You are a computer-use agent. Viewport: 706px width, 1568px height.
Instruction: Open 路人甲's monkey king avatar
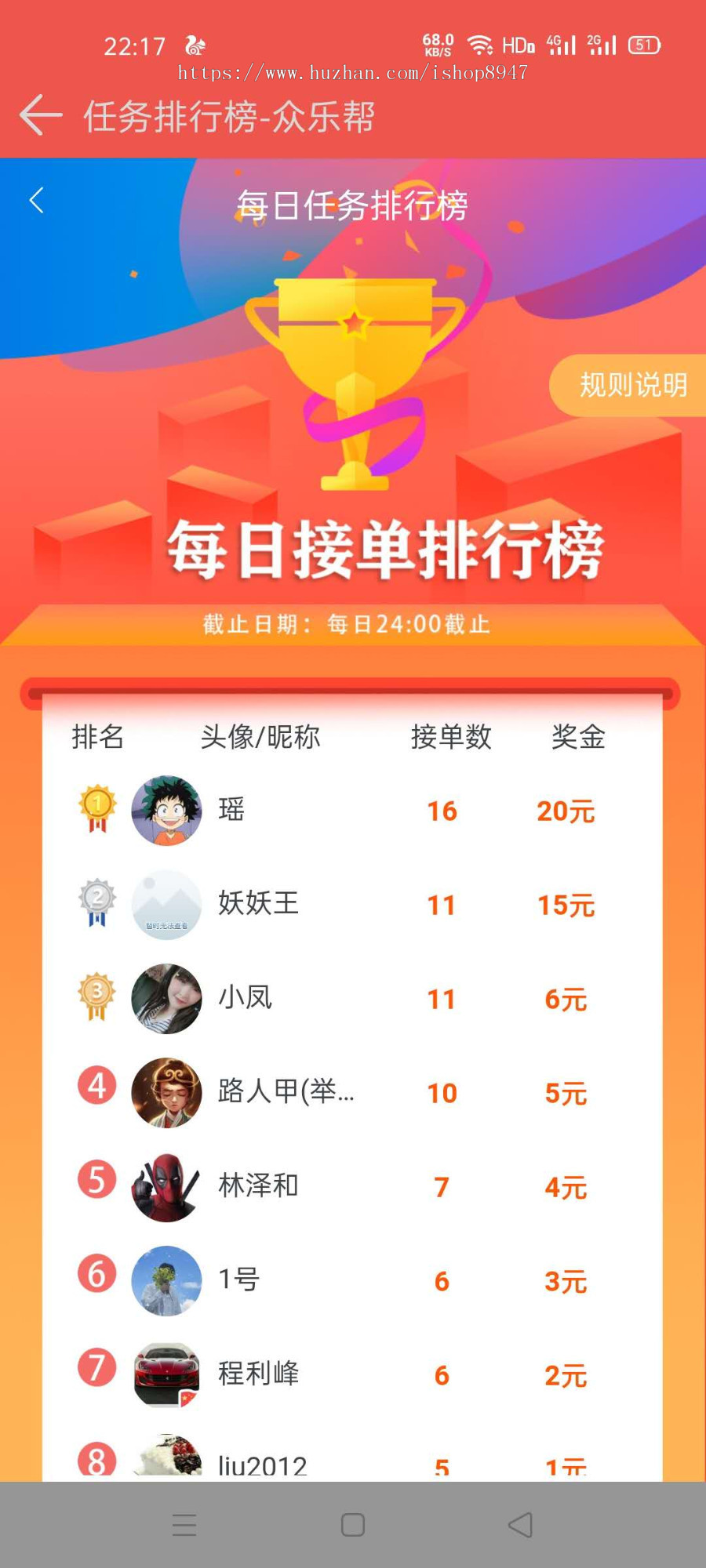point(166,1092)
